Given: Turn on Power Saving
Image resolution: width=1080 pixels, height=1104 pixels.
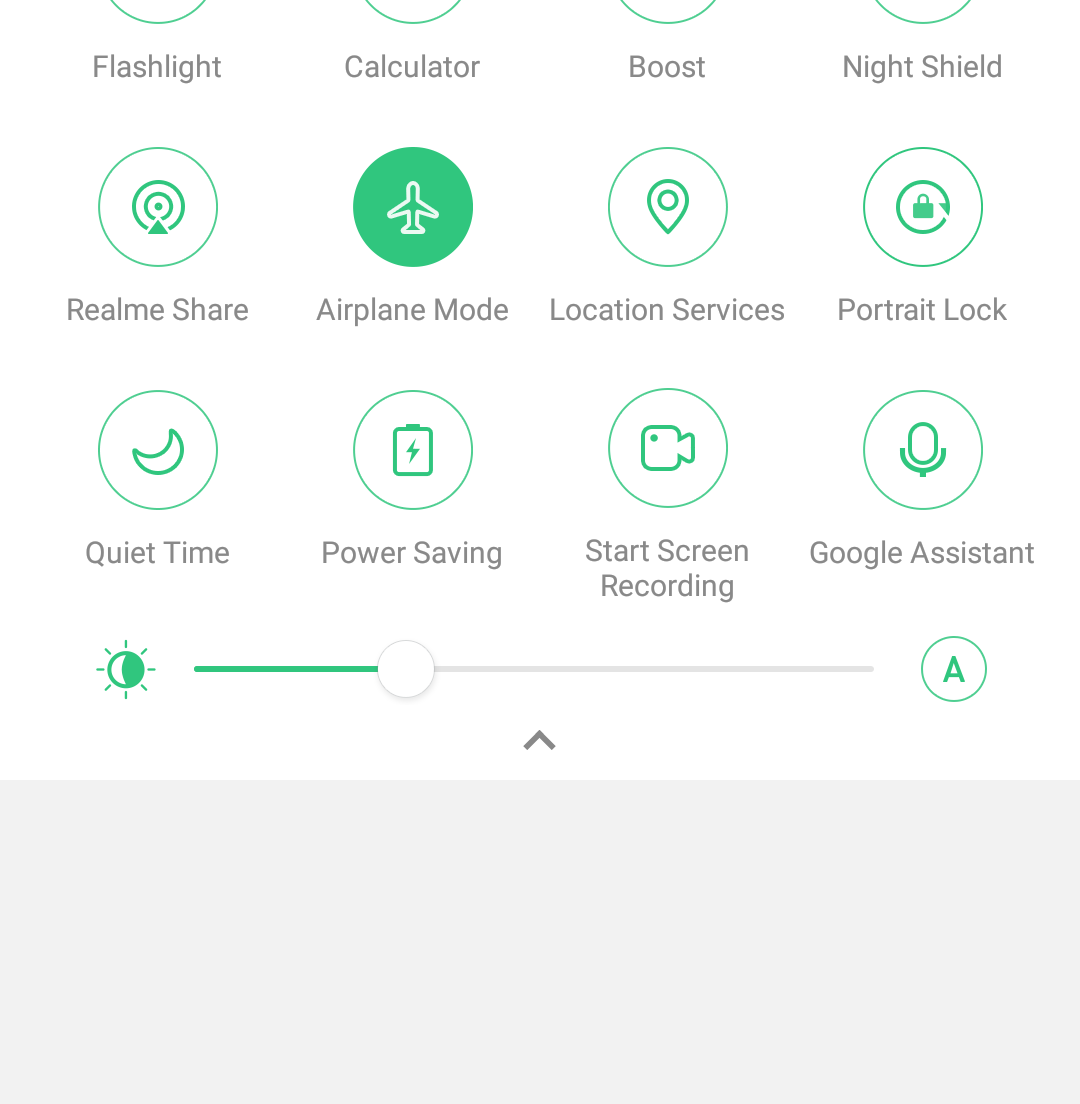Looking at the screenshot, I should [x=413, y=450].
